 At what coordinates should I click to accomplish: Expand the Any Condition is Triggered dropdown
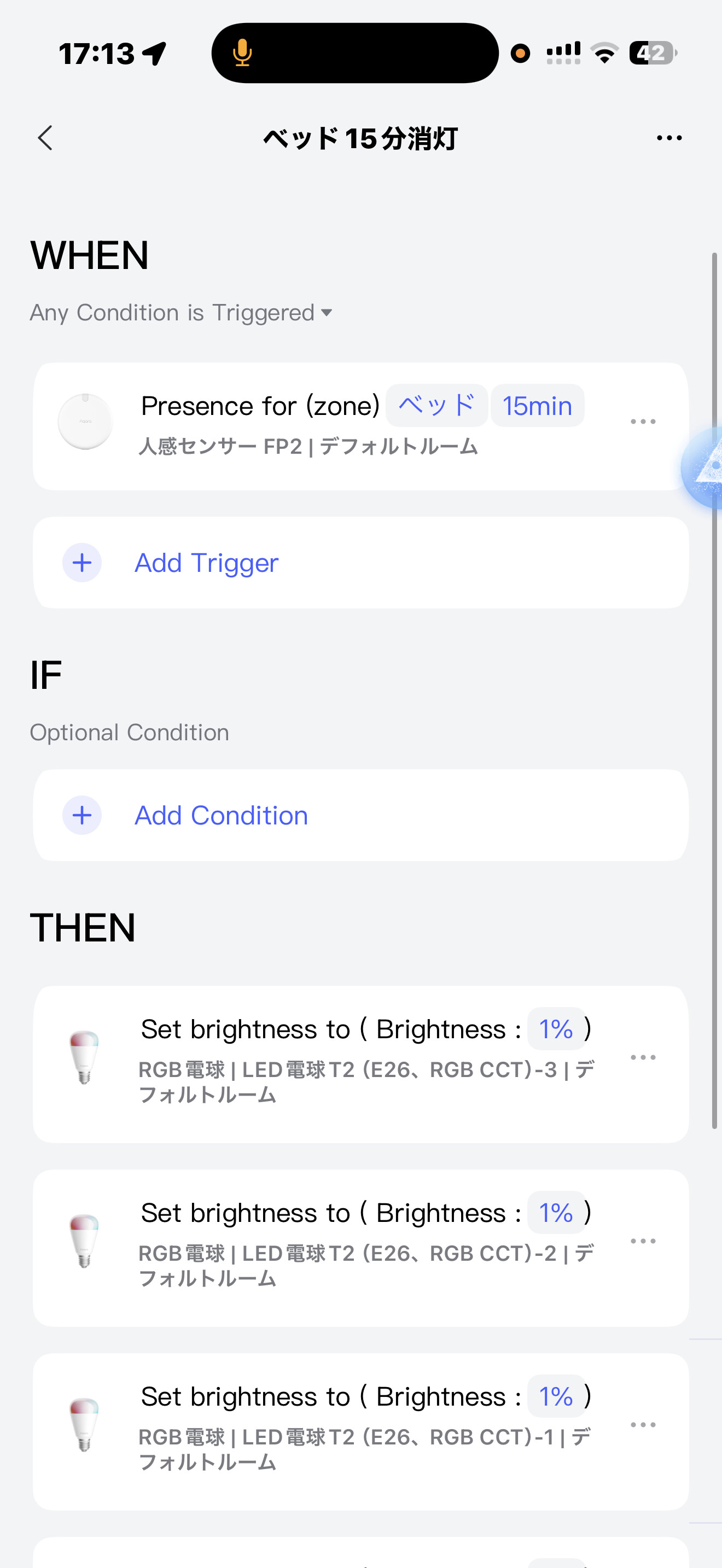pyautogui.click(x=182, y=313)
